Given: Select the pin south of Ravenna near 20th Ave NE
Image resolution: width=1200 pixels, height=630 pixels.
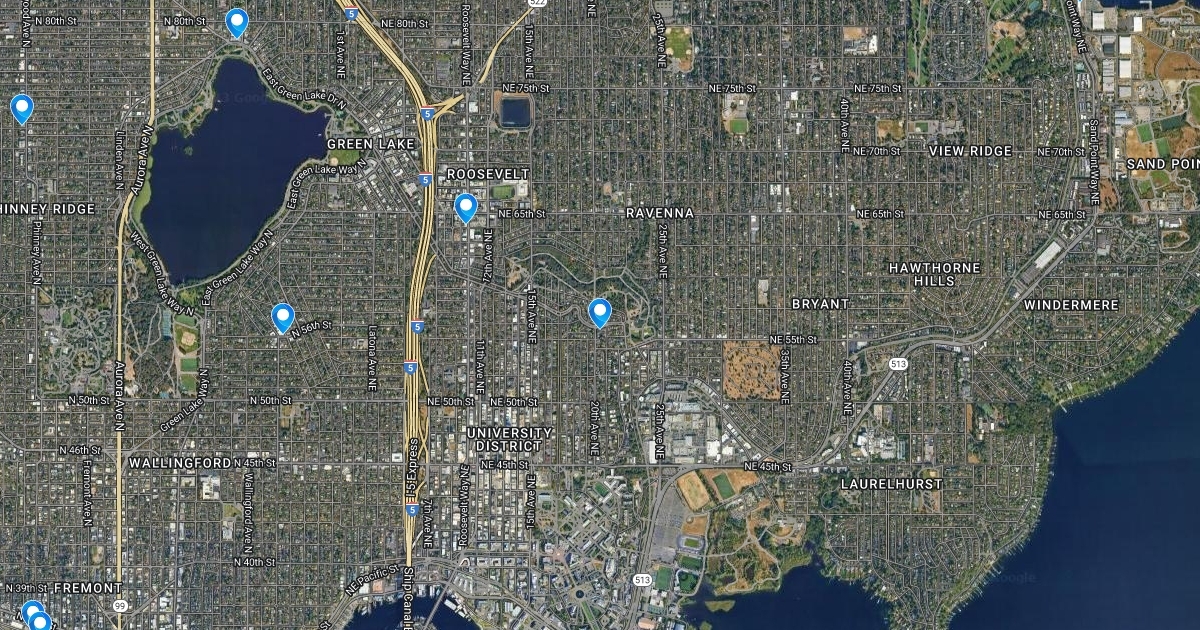Looking at the screenshot, I should tap(599, 311).
